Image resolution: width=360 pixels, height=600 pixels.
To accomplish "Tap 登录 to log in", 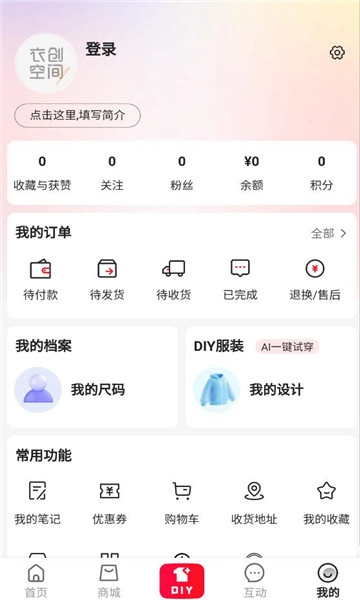I will coord(101,49).
